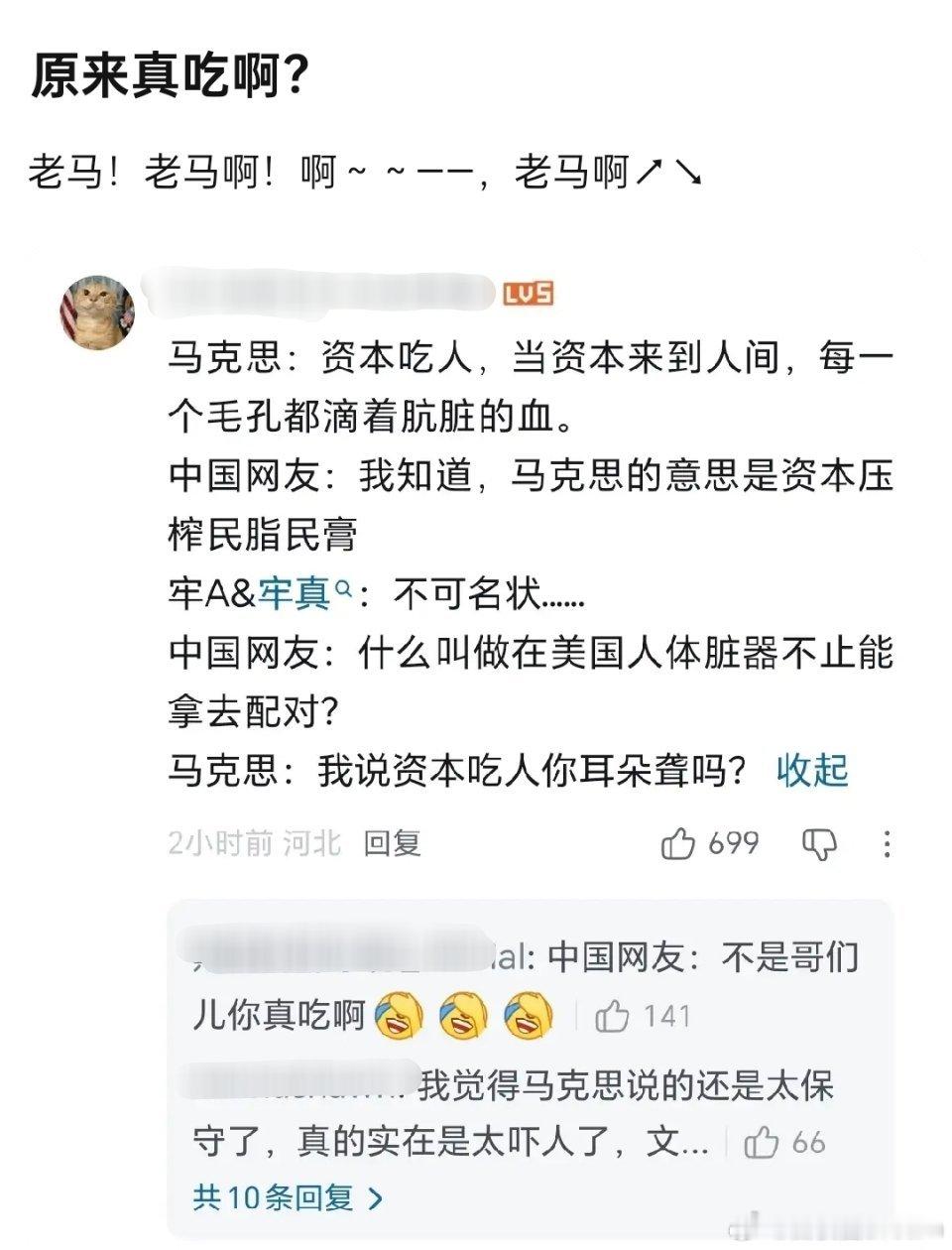Screen dimensions: 952x1250
Task: Open the three-dot more options menu
Action: point(888,843)
